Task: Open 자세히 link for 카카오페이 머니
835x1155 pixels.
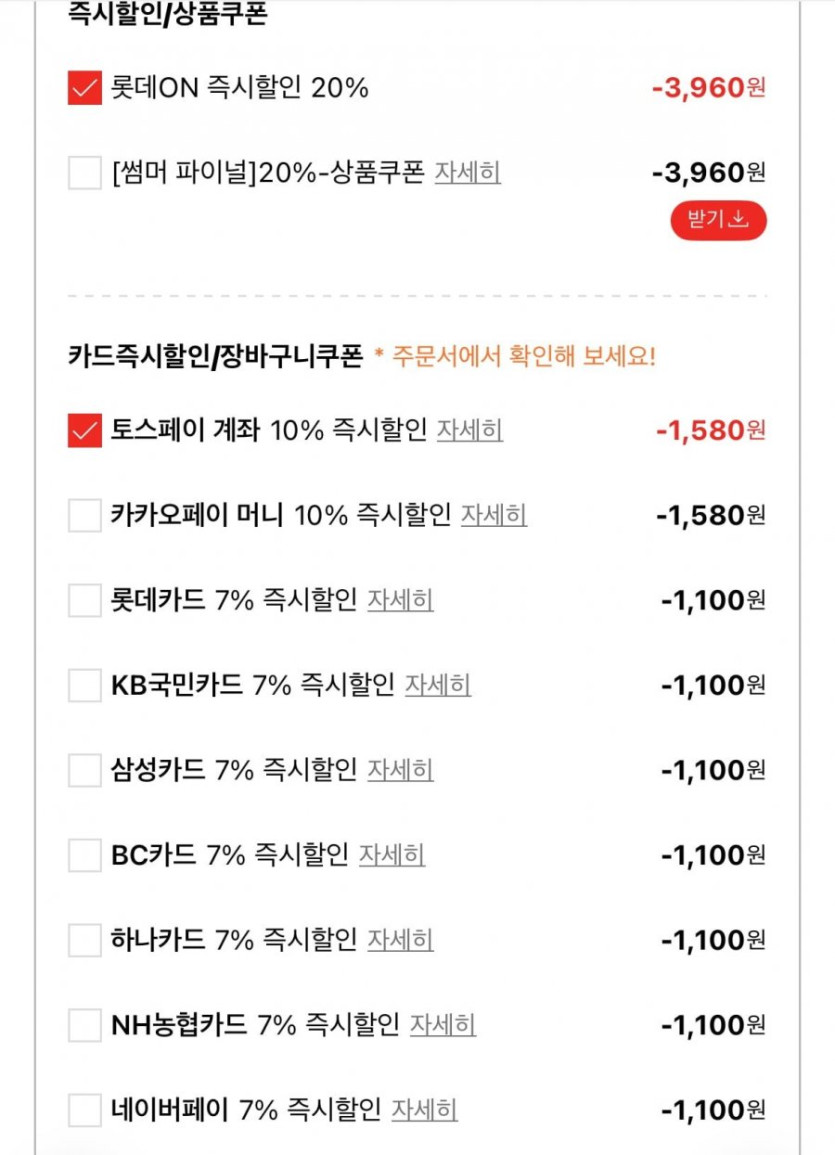Action: tap(493, 516)
